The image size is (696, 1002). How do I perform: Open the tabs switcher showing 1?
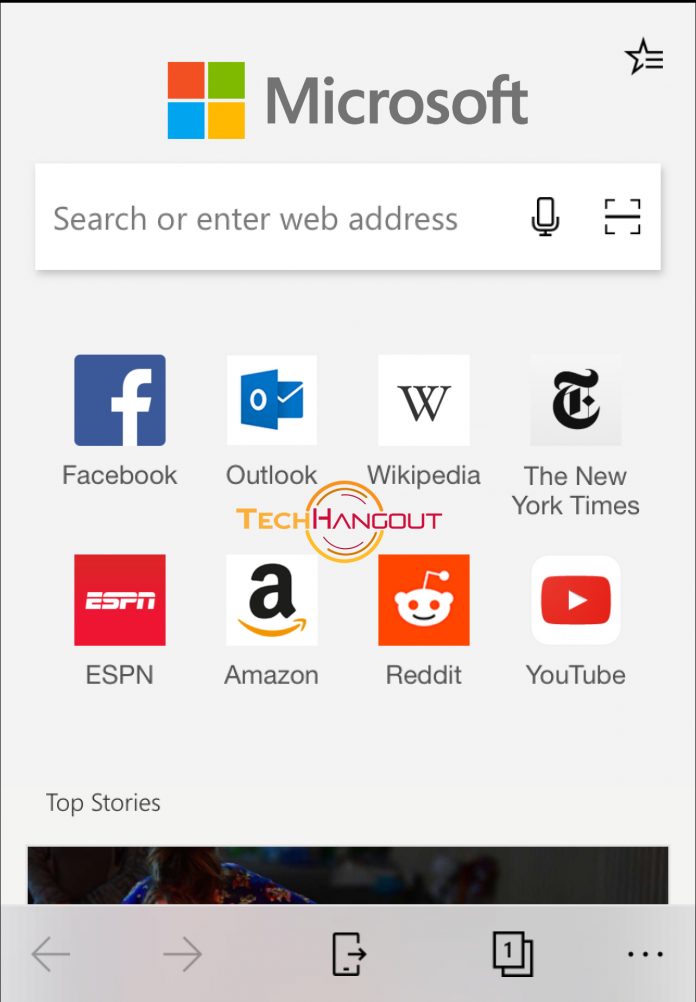[x=513, y=953]
